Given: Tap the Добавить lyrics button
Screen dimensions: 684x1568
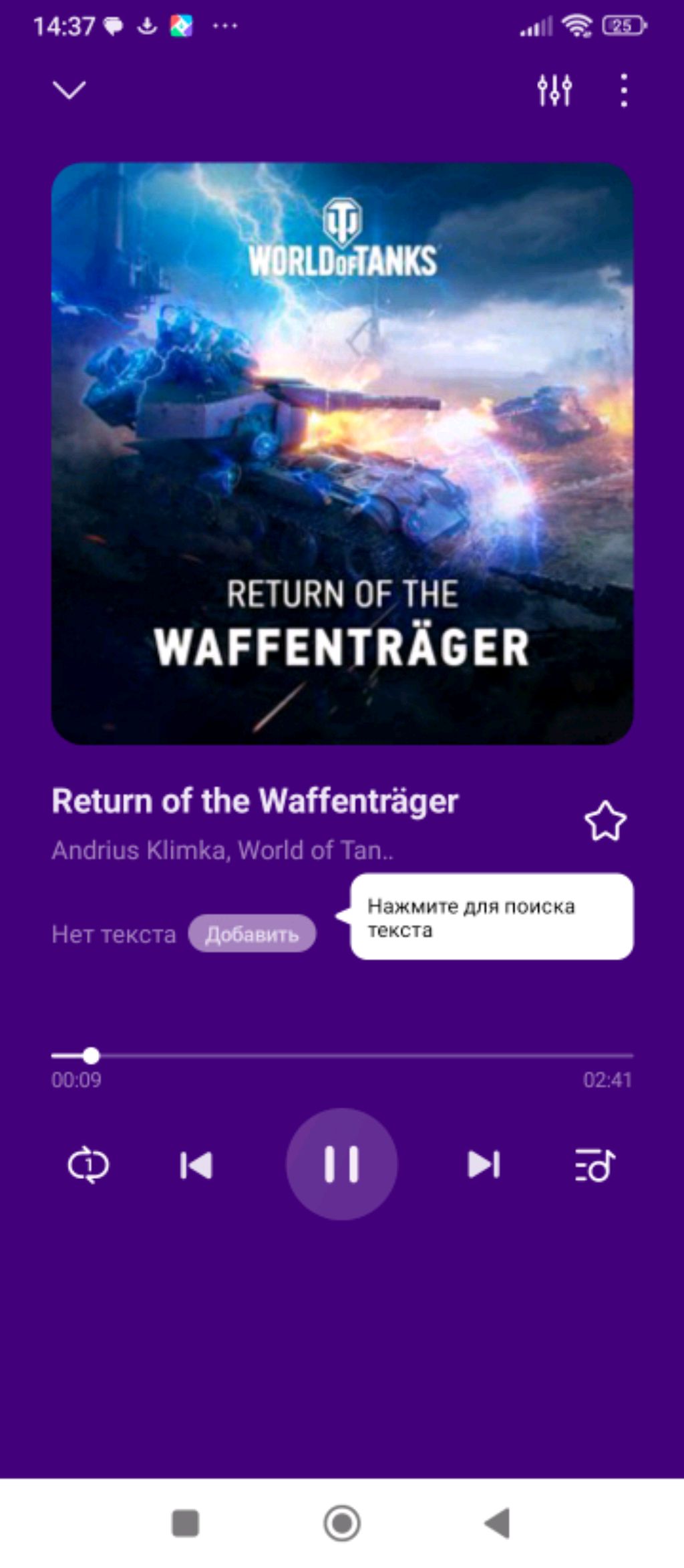Looking at the screenshot, I should [x=252, y=934].
